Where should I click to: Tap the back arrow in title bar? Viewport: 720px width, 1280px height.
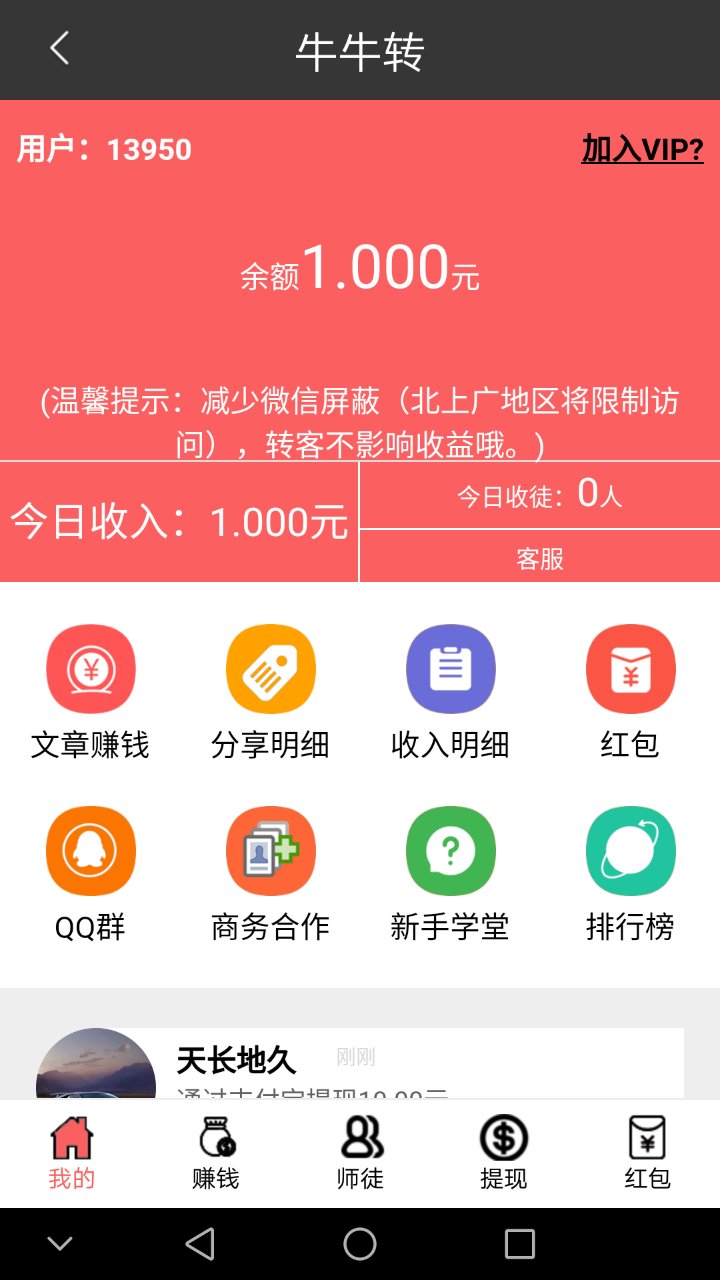pyautogui.click(x=57, y=48)
